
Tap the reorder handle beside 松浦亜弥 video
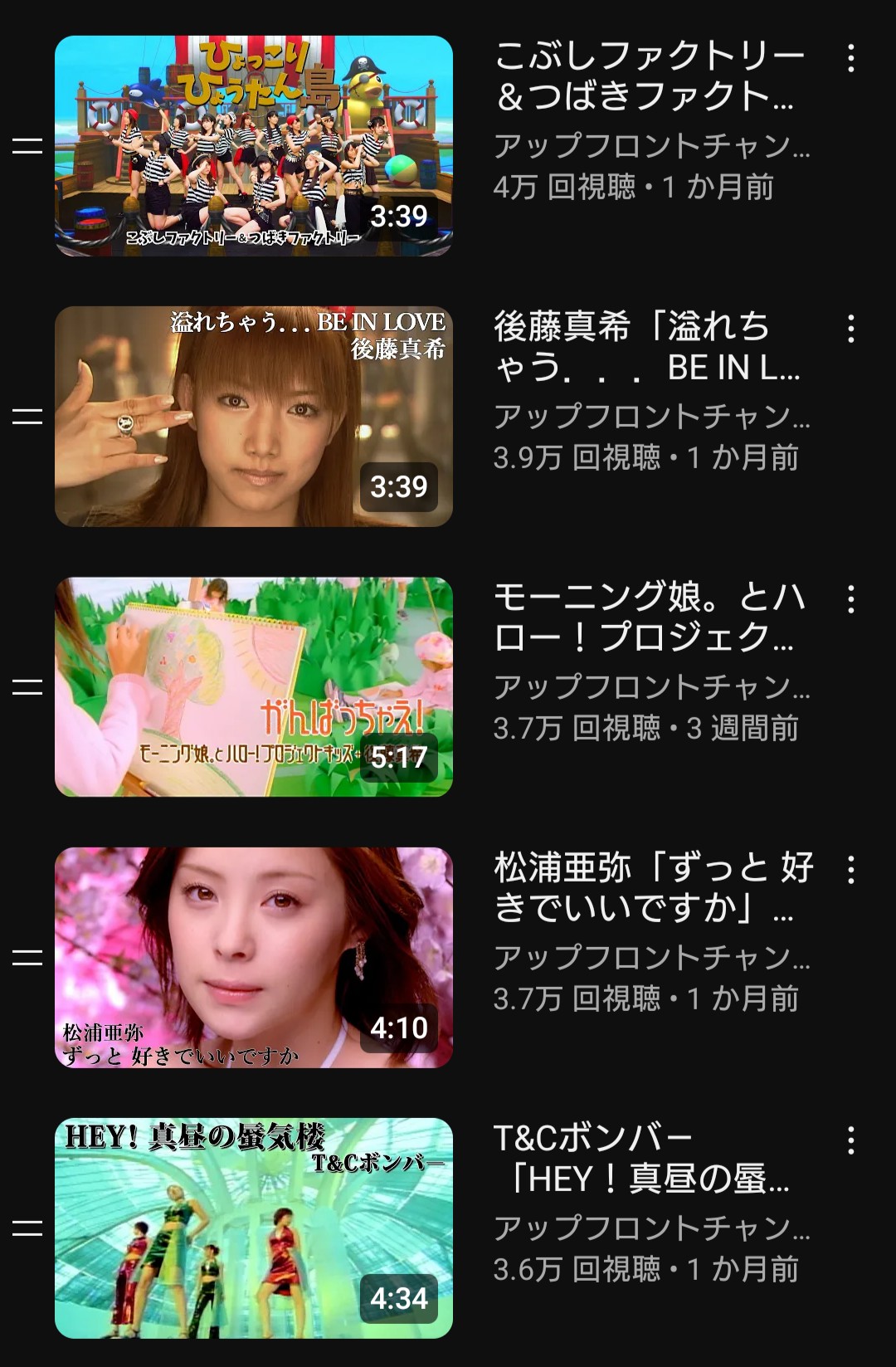27,958
